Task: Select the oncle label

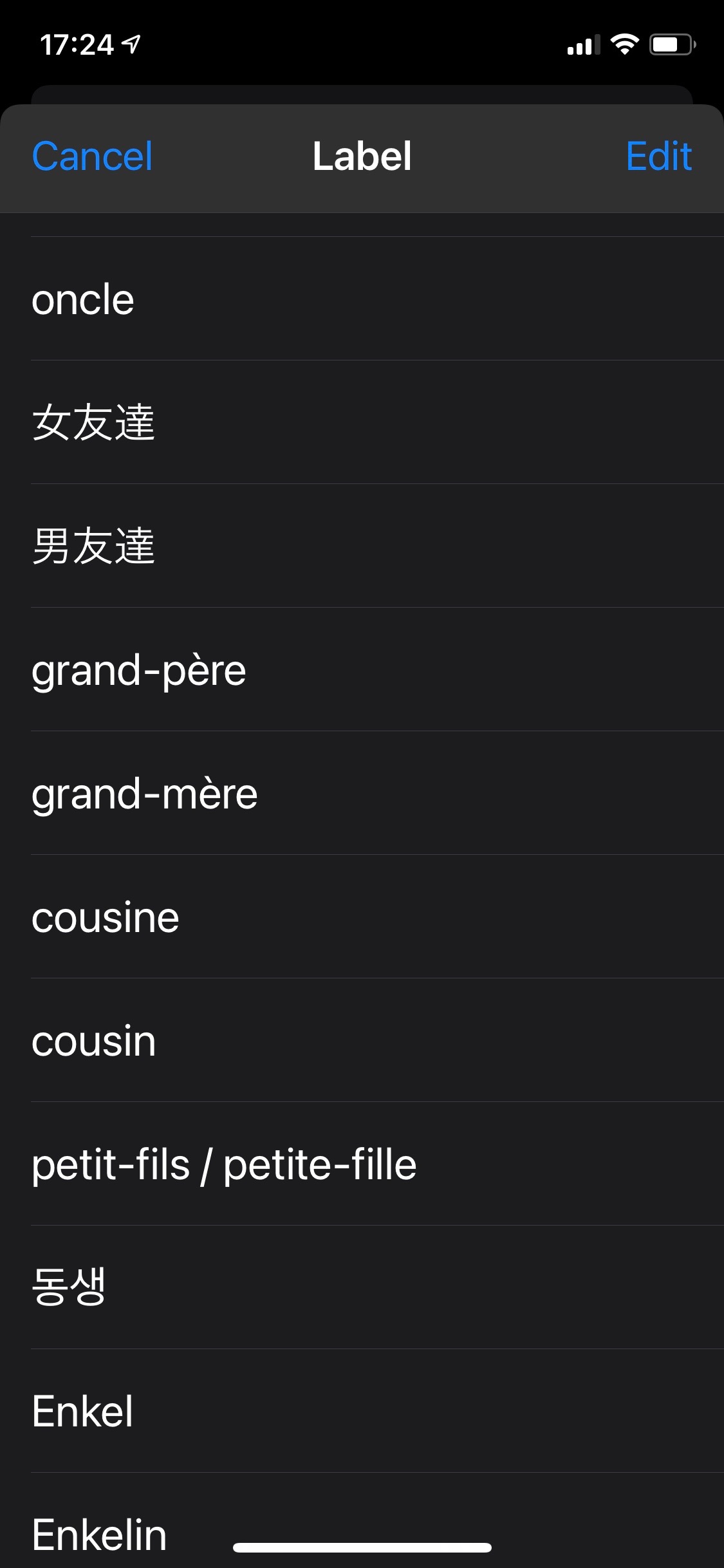Action: click(362, 299)
